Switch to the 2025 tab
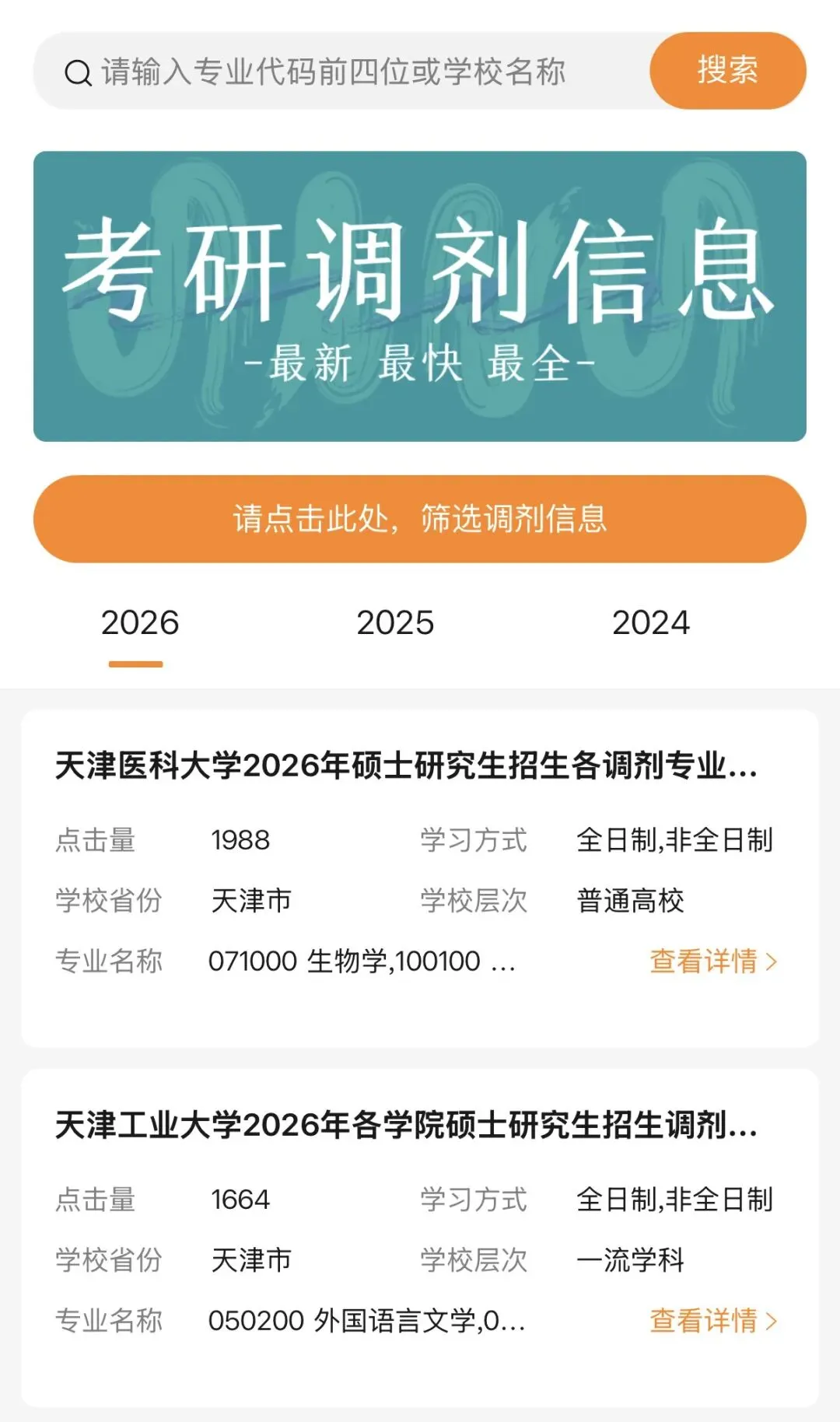 395,623
